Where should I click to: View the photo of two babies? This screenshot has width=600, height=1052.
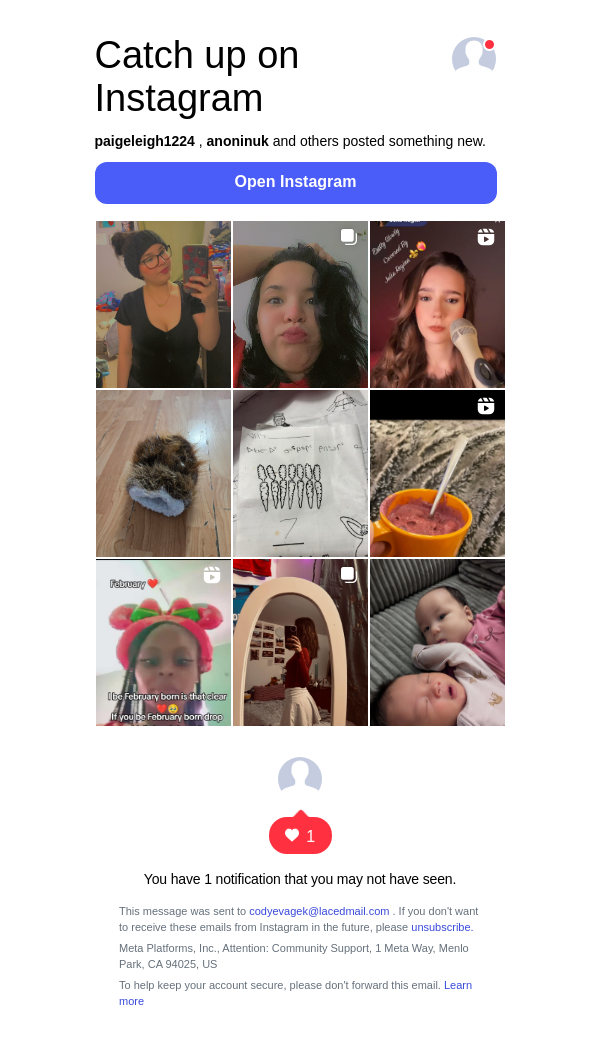[x=437, y=642]
